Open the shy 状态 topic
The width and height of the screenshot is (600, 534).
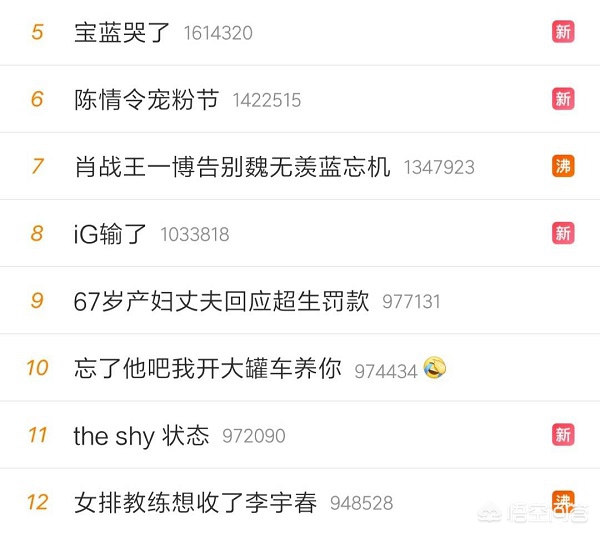coord(141,435)
